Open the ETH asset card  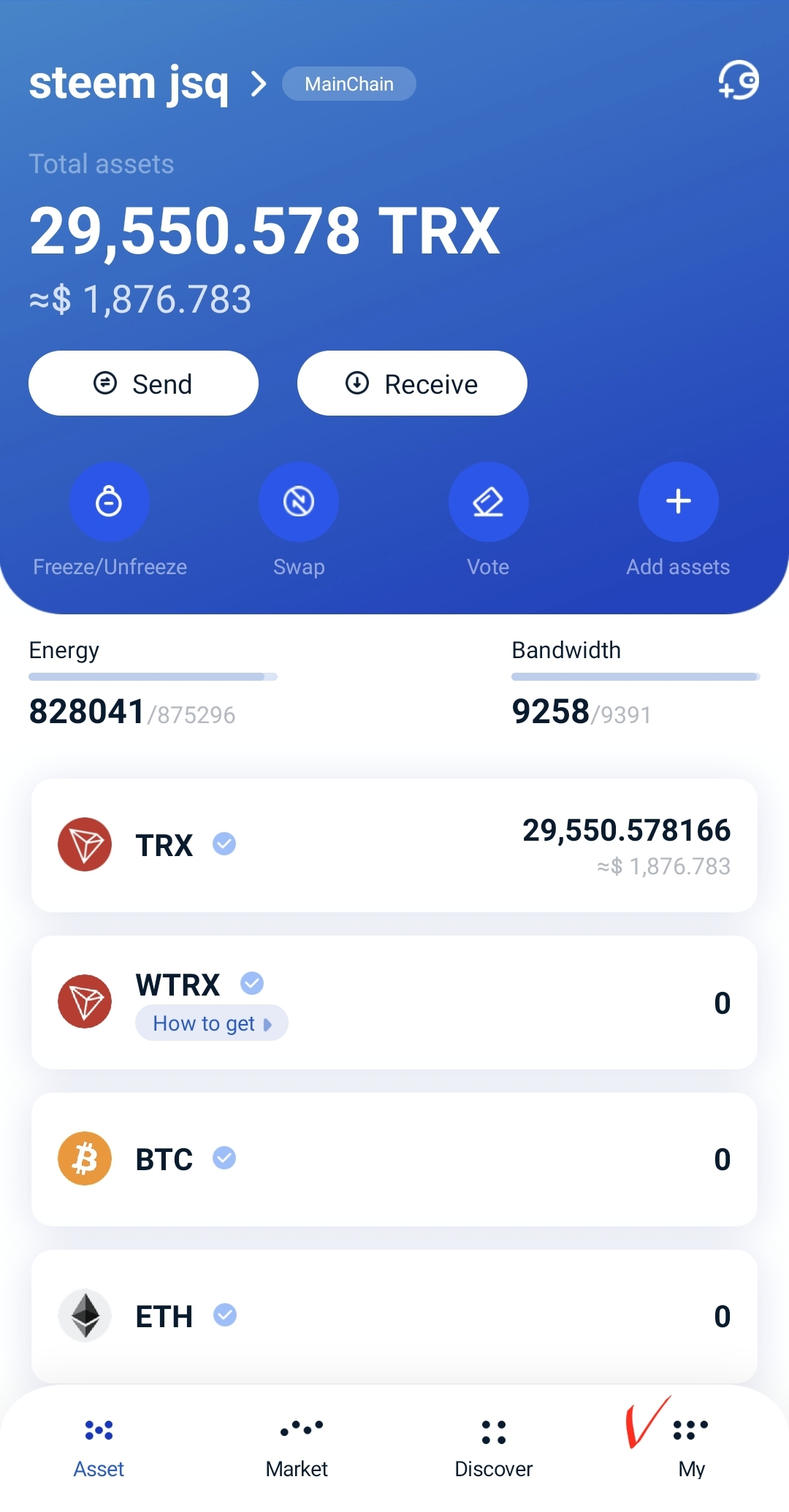pyautogui.click(x=394, y=1316)
